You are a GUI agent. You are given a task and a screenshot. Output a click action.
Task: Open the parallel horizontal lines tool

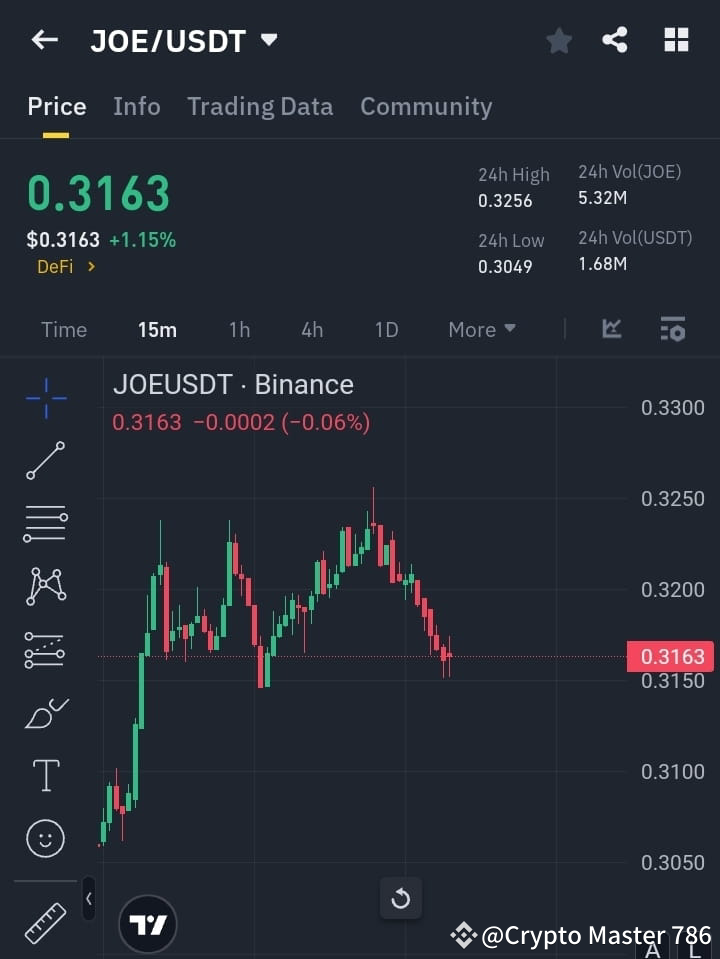[x=45, y=524]
